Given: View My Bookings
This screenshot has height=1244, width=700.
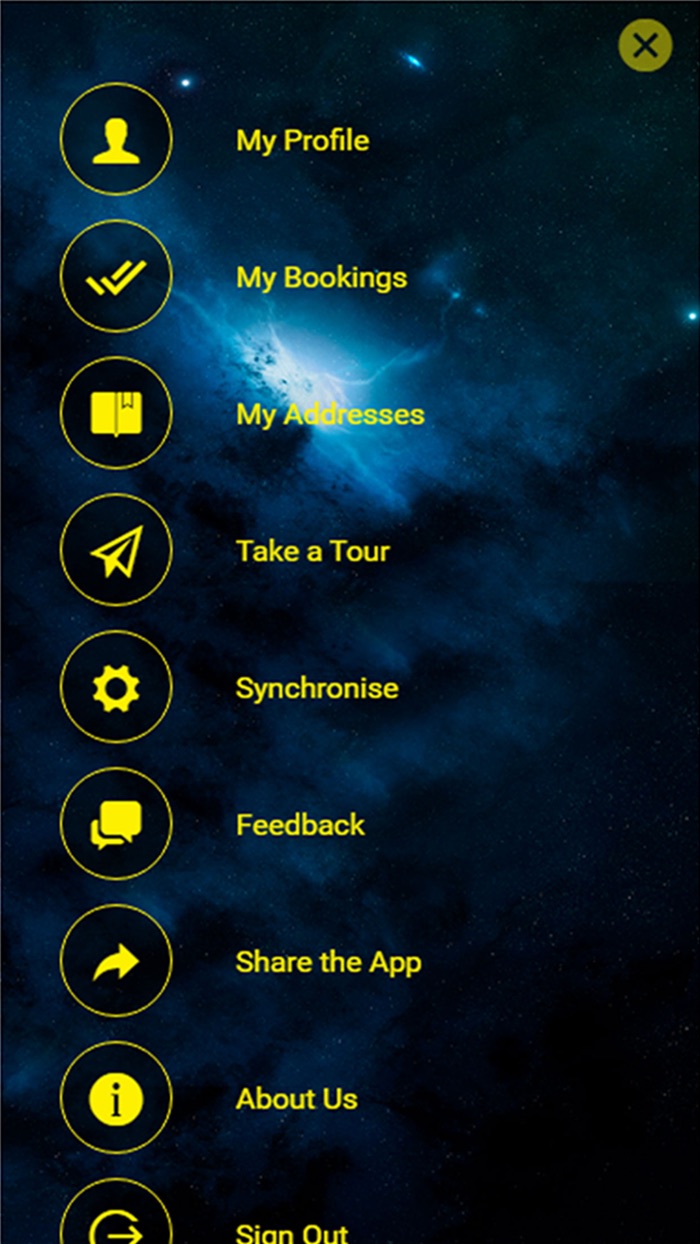Looking at the screenshot, I should (321, 277).
